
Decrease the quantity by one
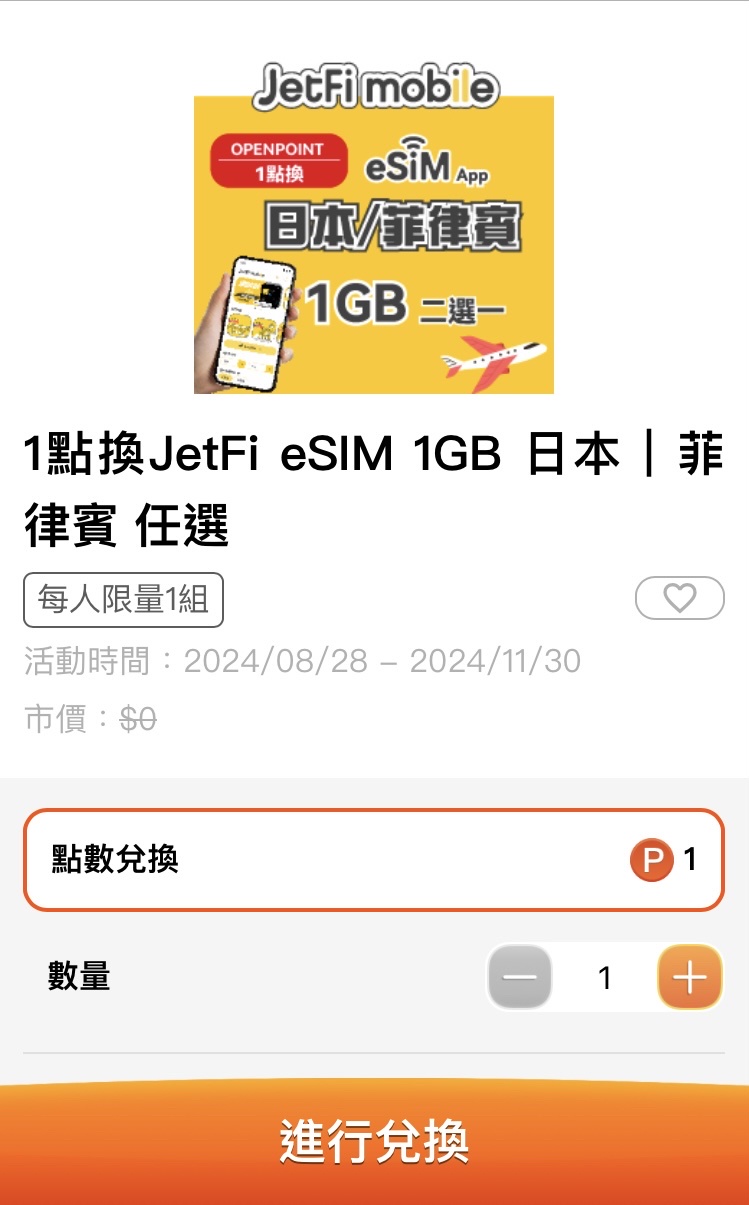520,977
